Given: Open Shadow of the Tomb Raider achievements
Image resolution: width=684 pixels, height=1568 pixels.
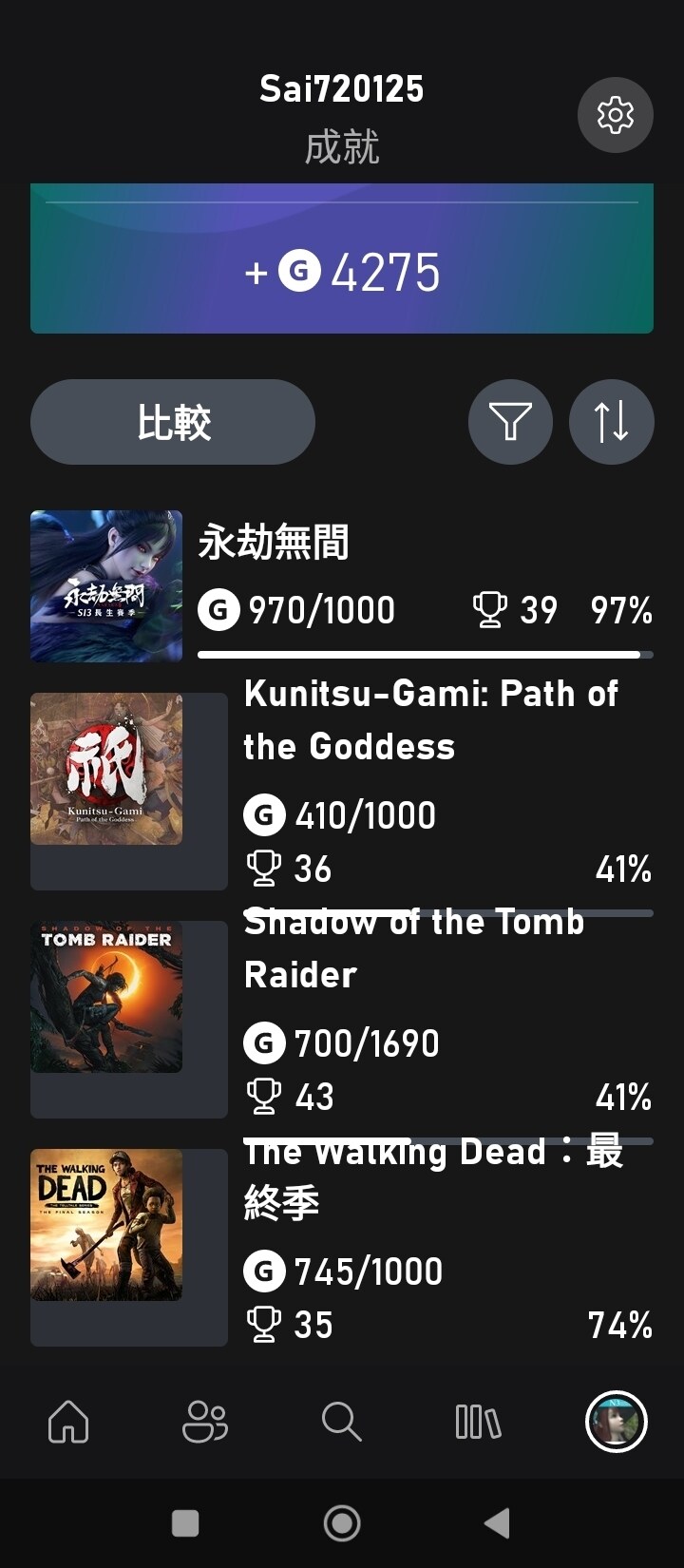Looking at the screenshot, I should [342, 1019].
